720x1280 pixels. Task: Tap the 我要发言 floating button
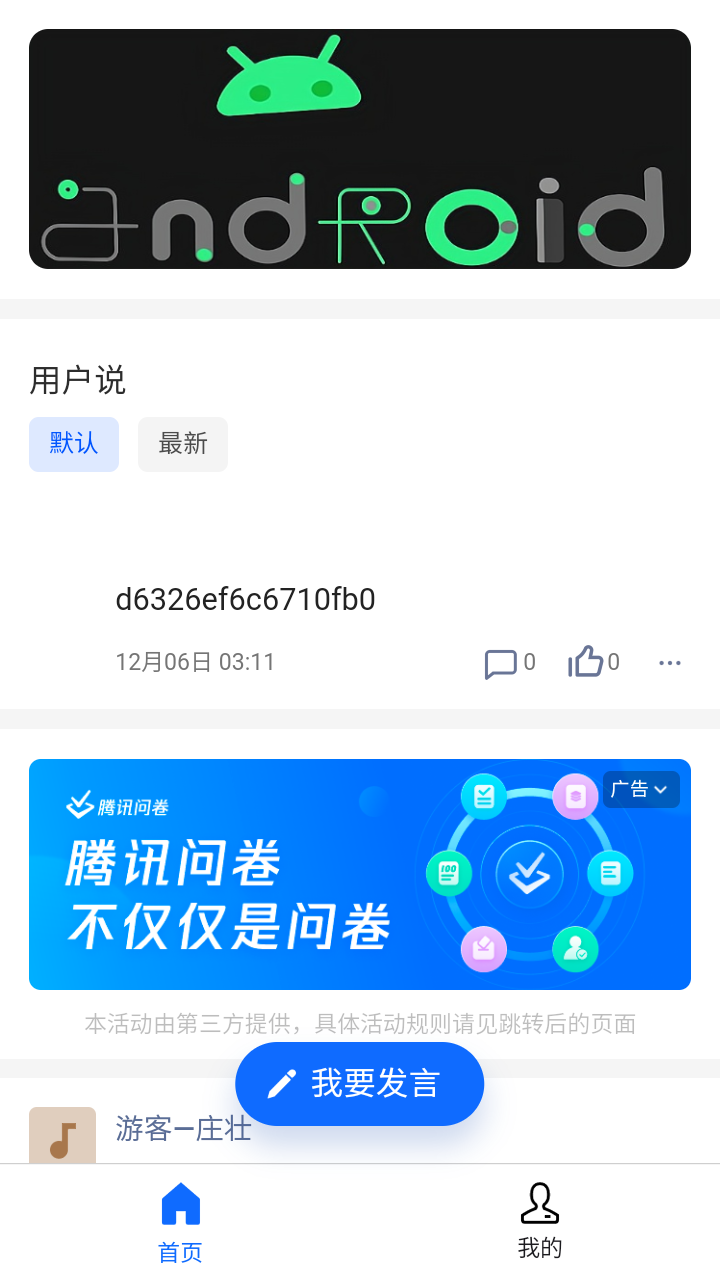[359, 1084]
